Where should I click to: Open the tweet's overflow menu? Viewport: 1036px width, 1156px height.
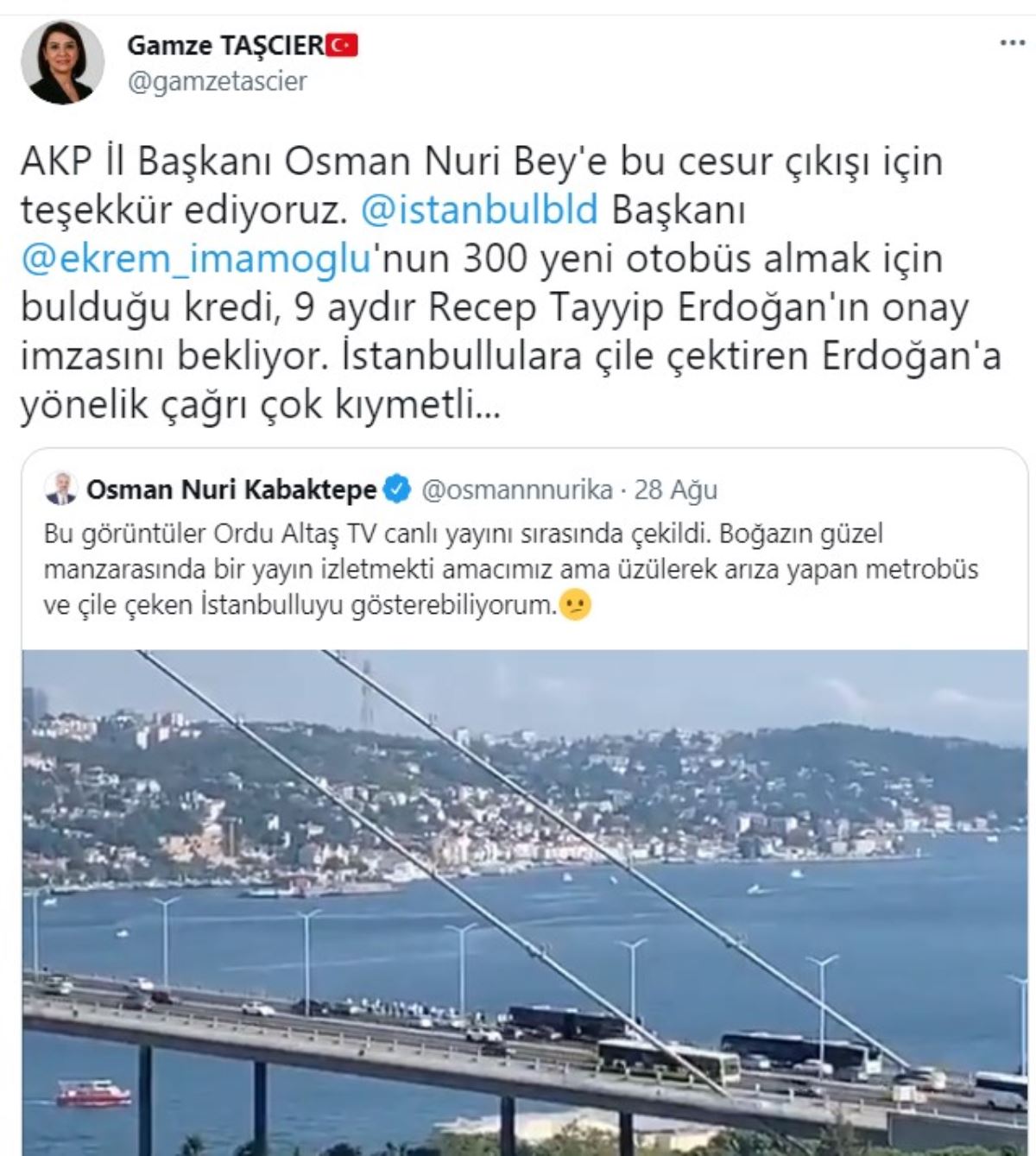(x=1012, y=44)
